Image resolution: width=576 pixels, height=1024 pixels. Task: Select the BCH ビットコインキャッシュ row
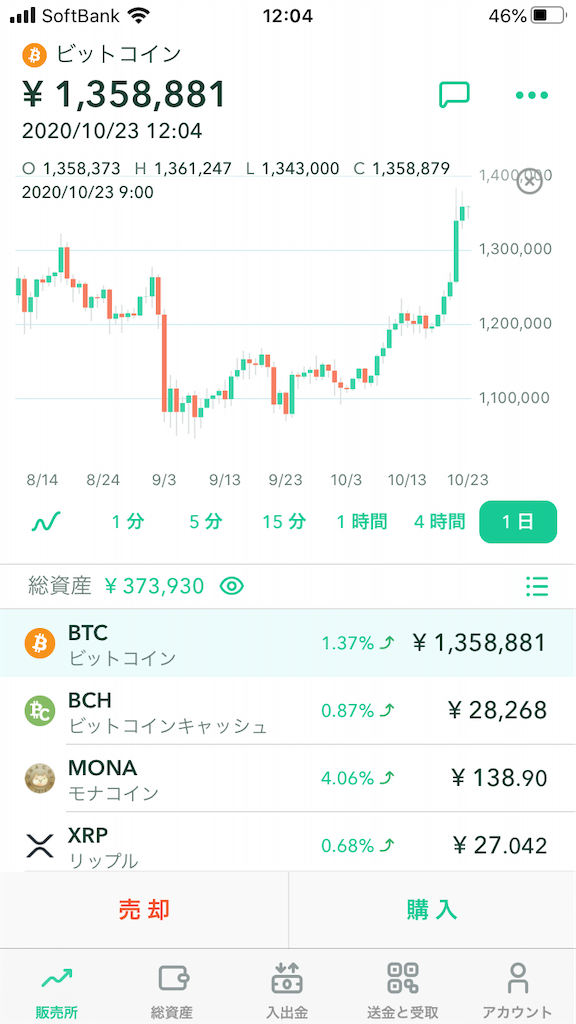coord(288,711)
